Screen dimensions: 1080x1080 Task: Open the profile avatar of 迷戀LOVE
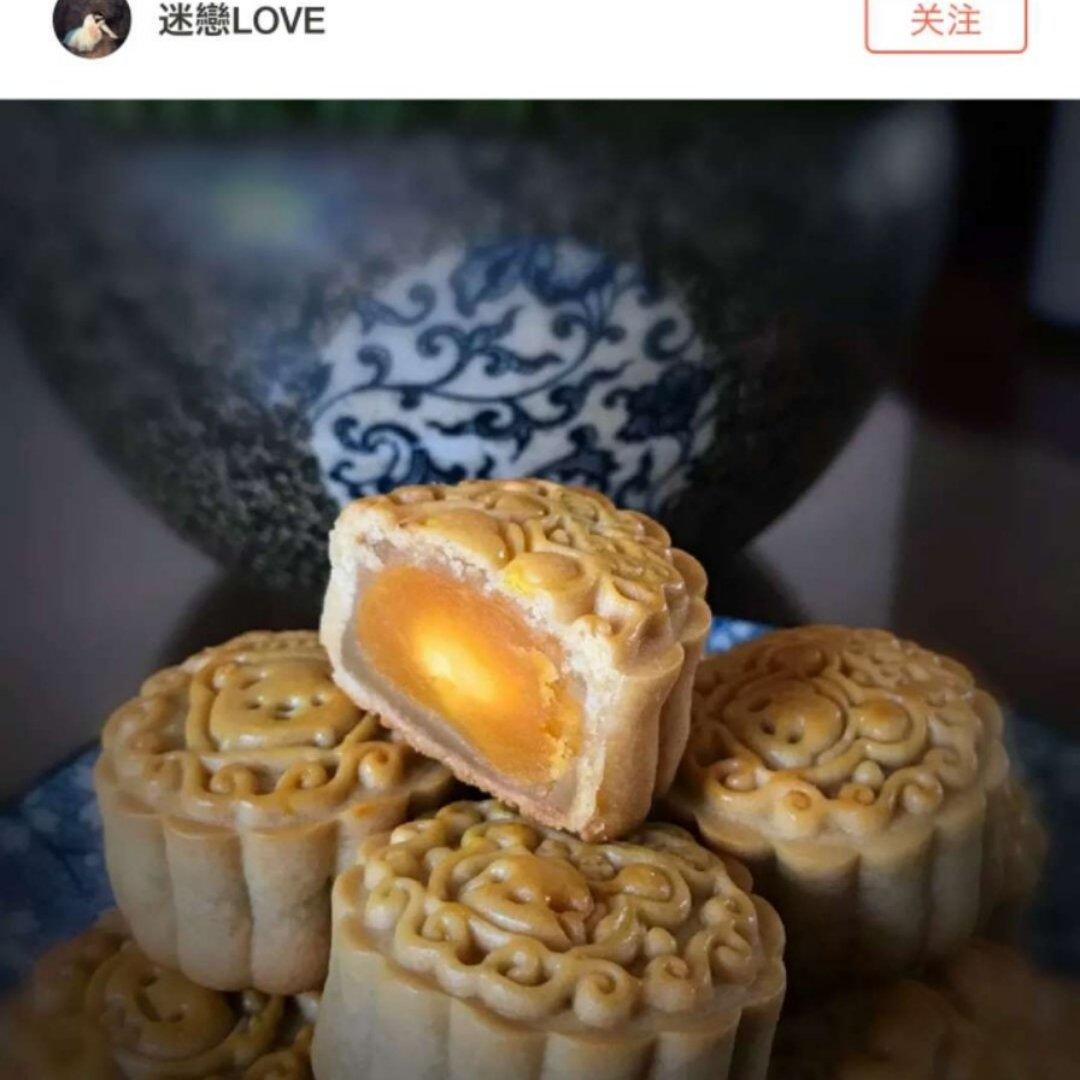[91, 24]
